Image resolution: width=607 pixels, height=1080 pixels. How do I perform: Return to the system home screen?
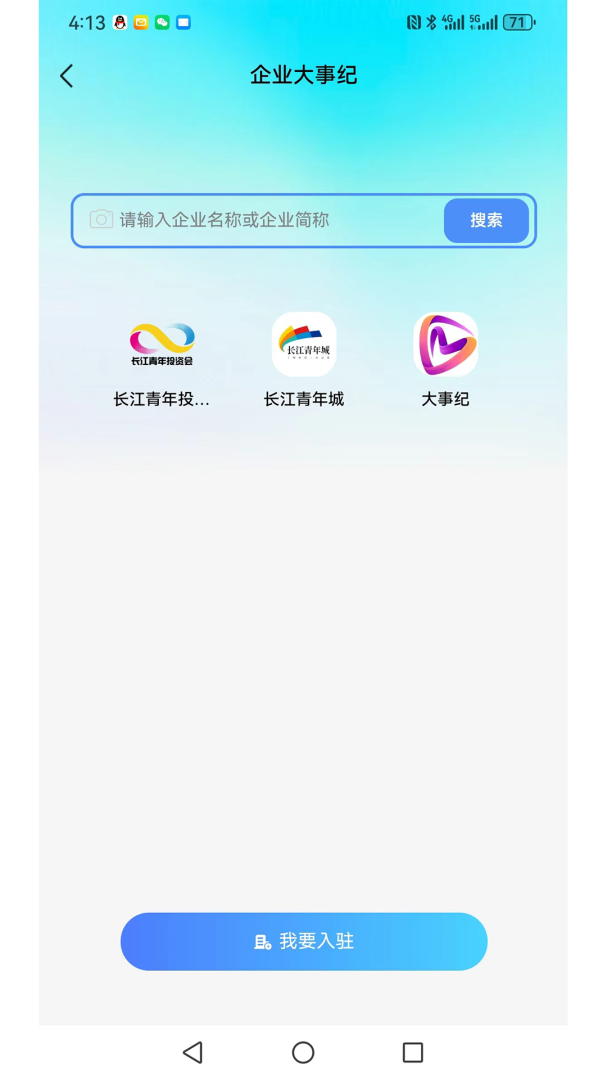(303, 1052)
